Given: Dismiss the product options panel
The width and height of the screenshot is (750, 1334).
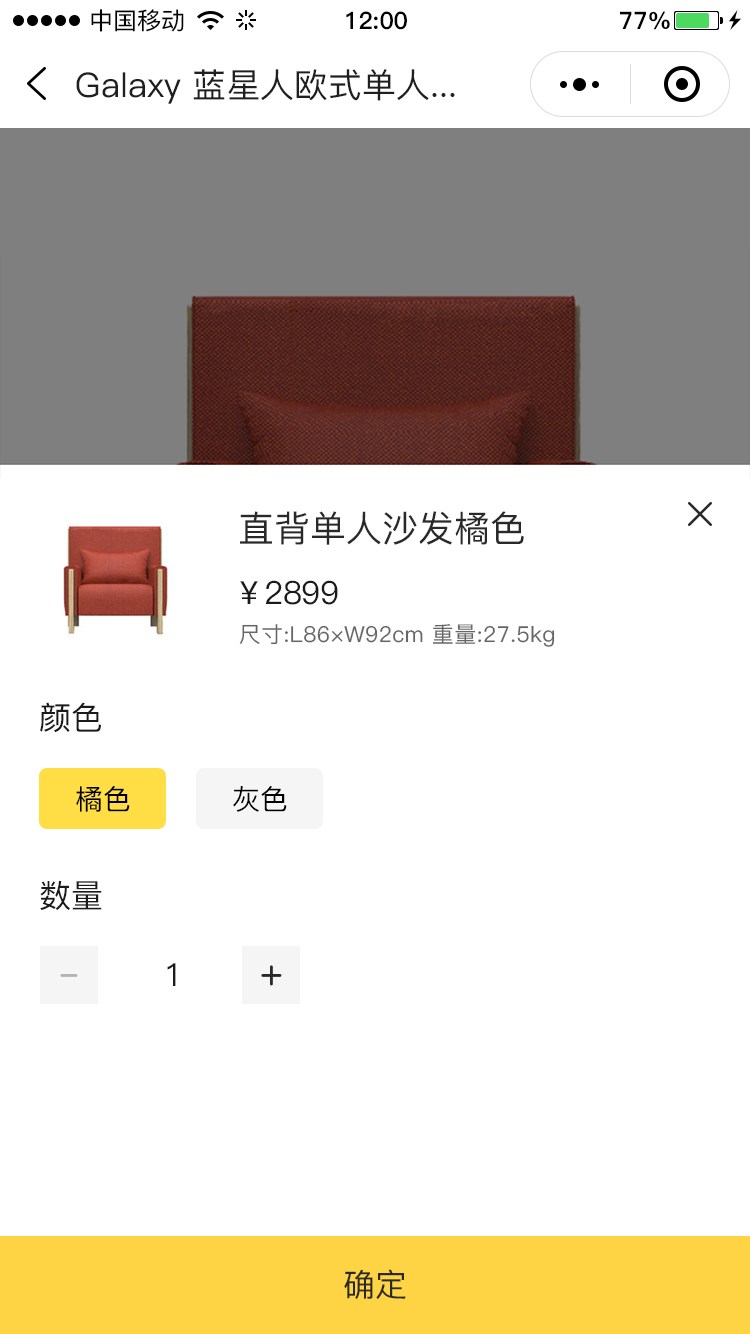Looking at the screenshot, I should (x=699, y=514).
